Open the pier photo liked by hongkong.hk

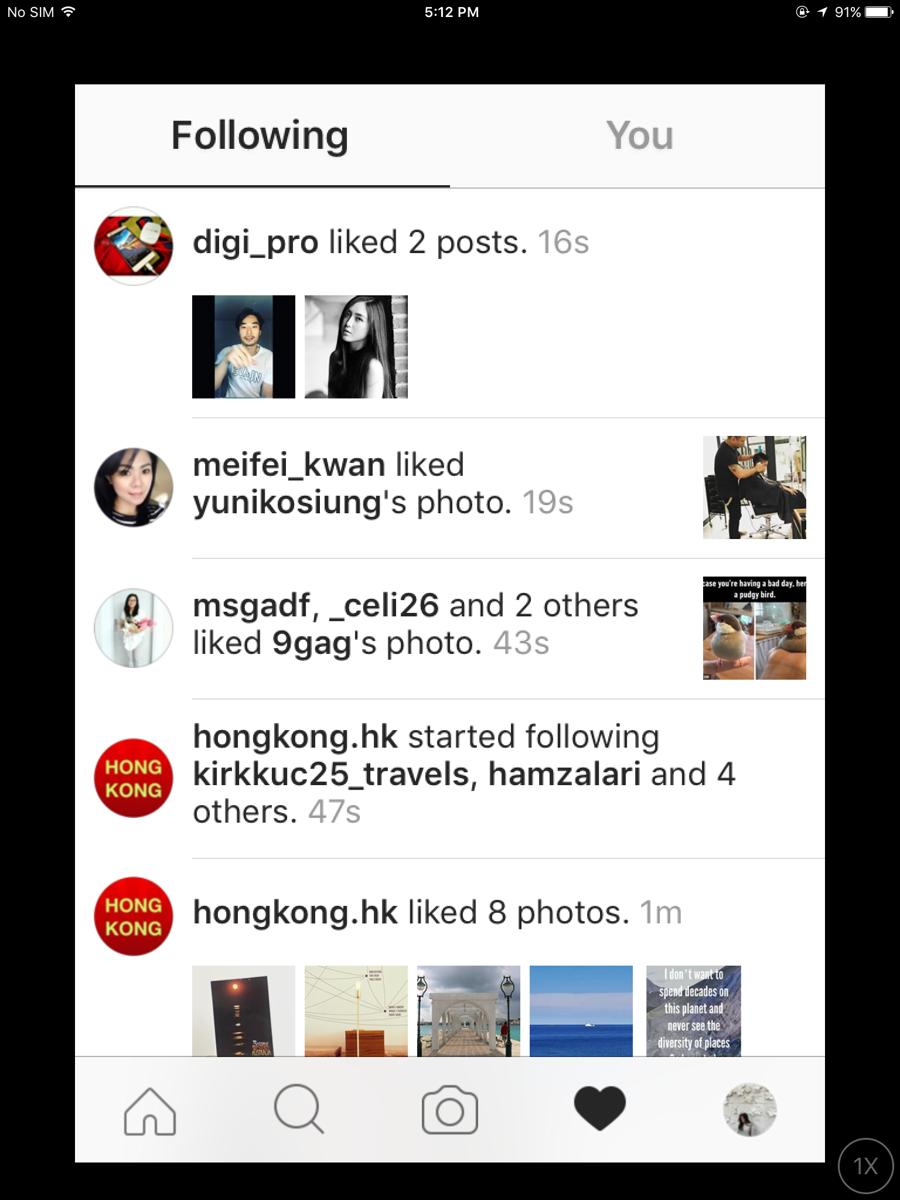tap(468, 1010)
